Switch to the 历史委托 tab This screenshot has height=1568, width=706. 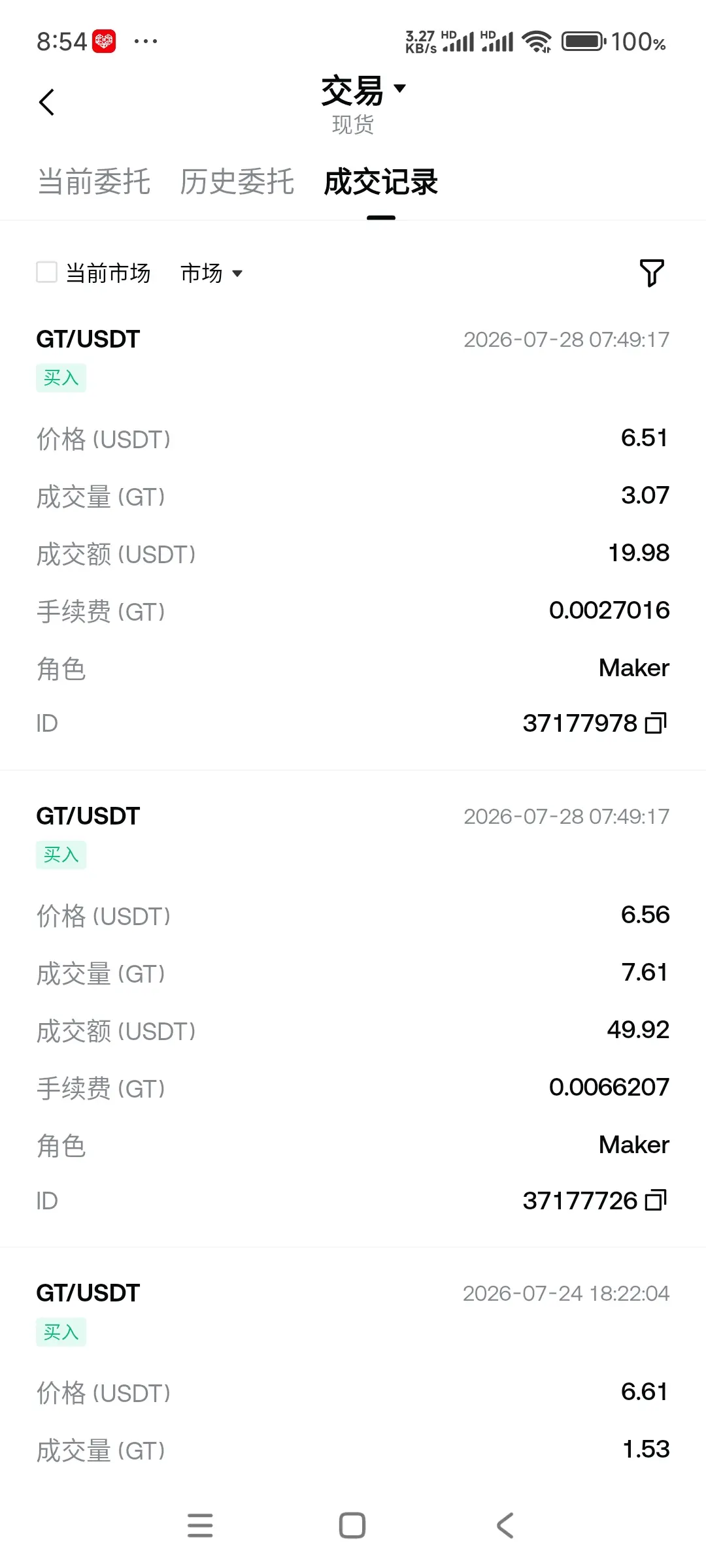click(237, 182)
